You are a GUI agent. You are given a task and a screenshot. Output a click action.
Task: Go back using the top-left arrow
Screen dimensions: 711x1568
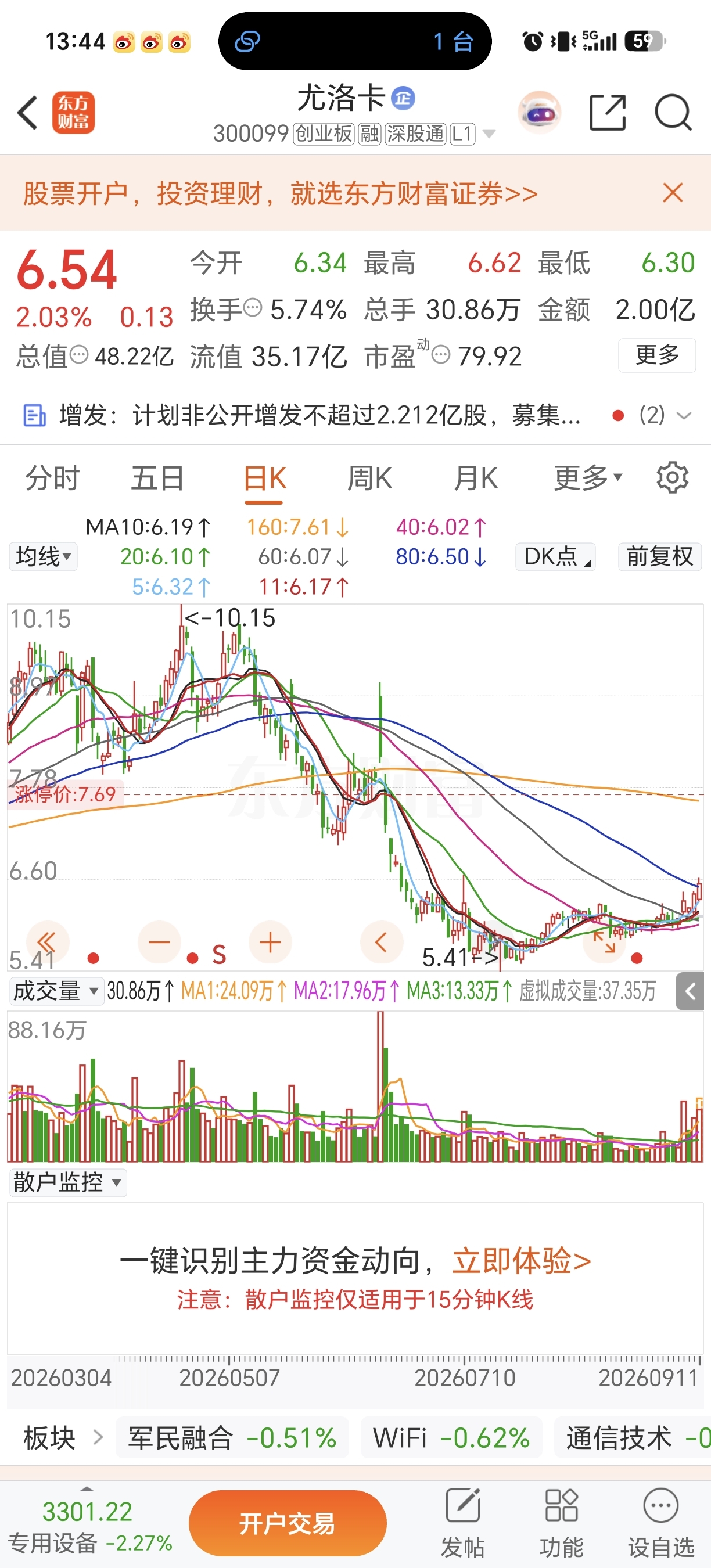(27, 113)
